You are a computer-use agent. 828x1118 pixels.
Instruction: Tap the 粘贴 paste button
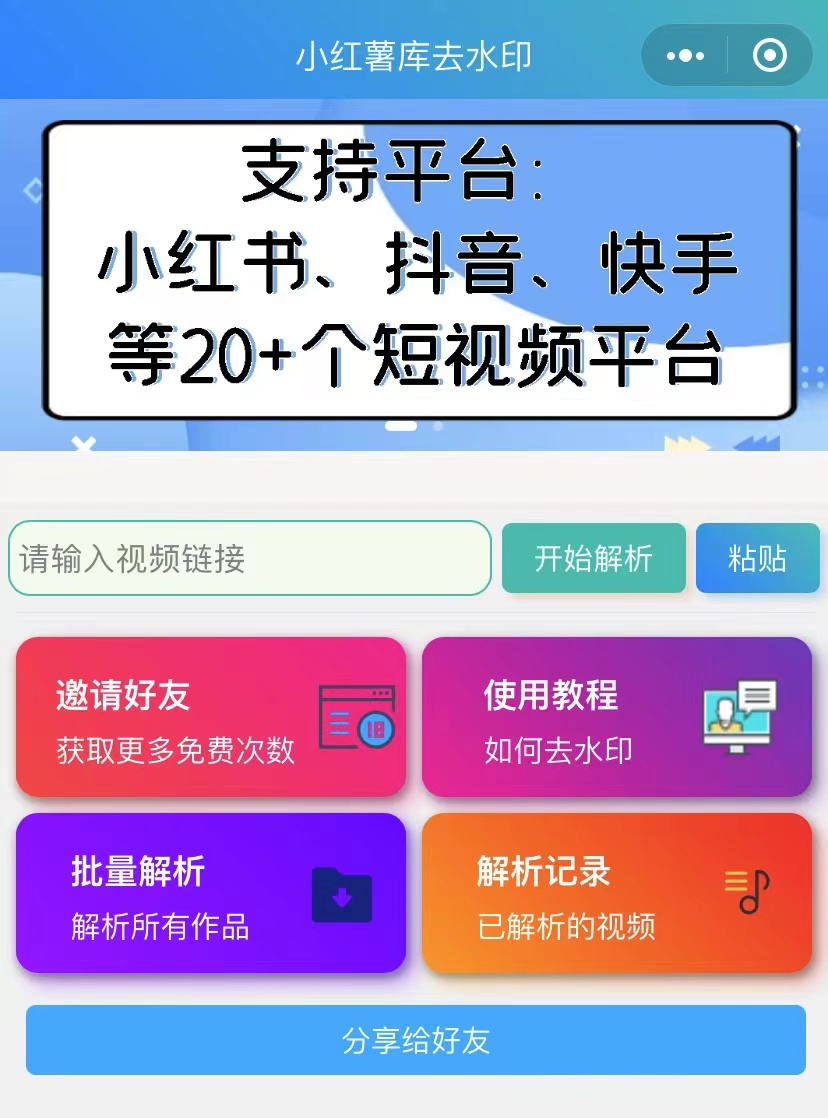coord(758,558)
